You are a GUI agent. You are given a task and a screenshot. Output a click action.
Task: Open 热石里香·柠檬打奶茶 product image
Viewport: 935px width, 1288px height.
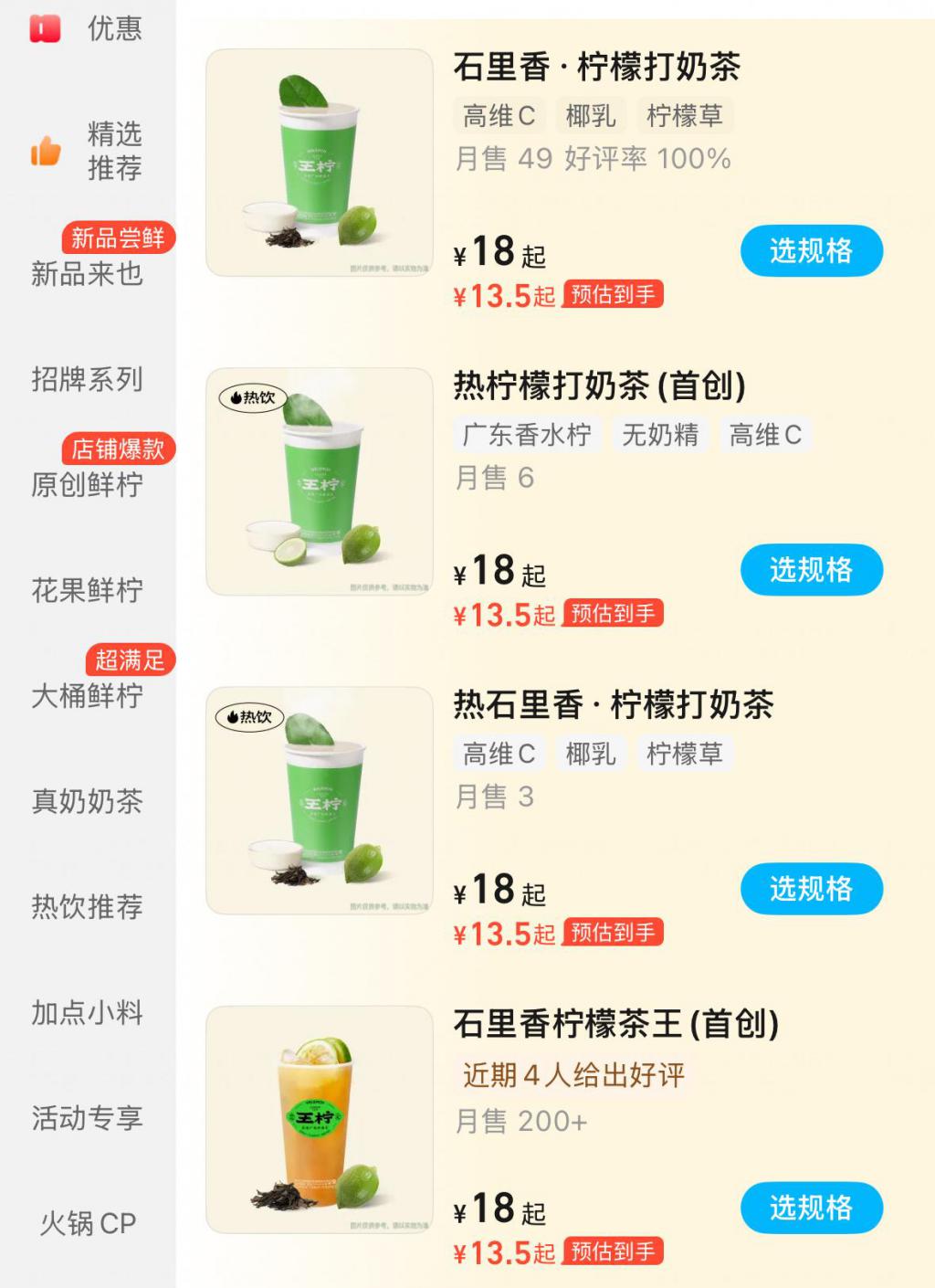pyautogui.click(x=320, y=800)
